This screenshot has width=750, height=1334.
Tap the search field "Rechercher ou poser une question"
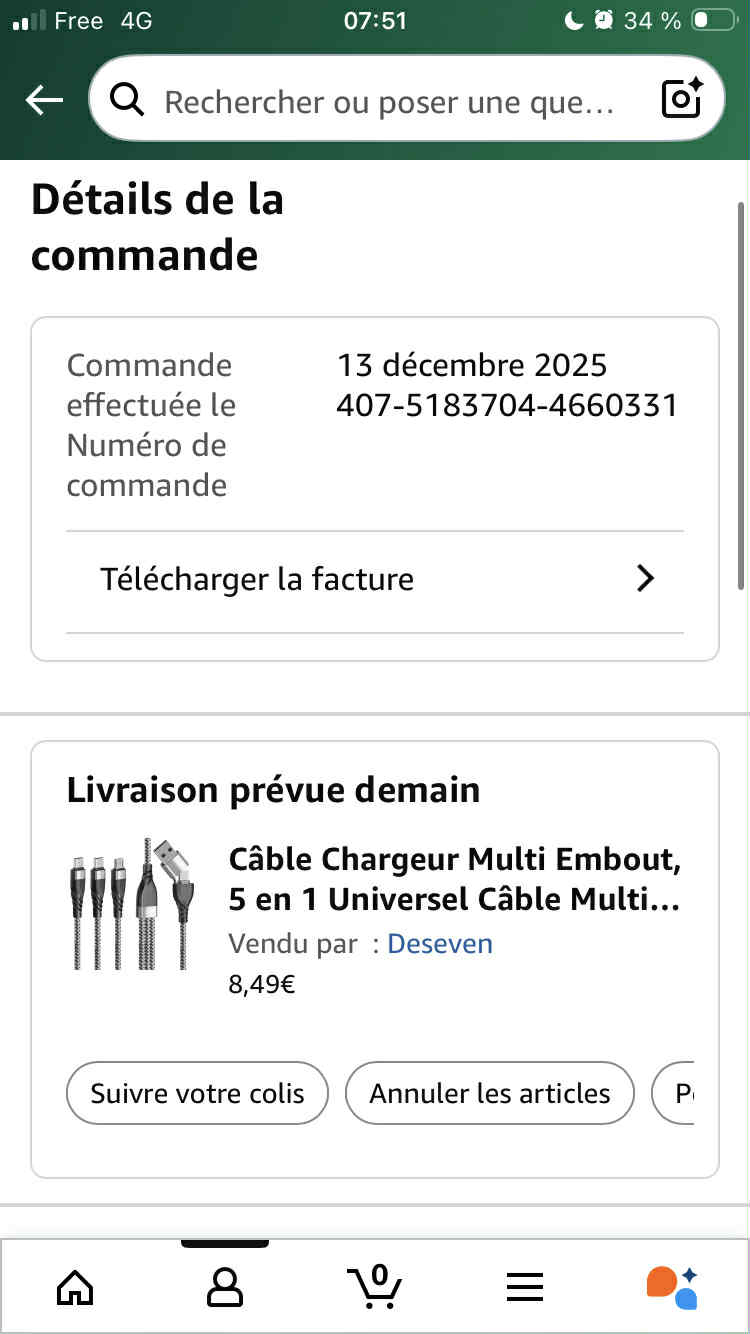pyautogui.click(x=388, y=102)
